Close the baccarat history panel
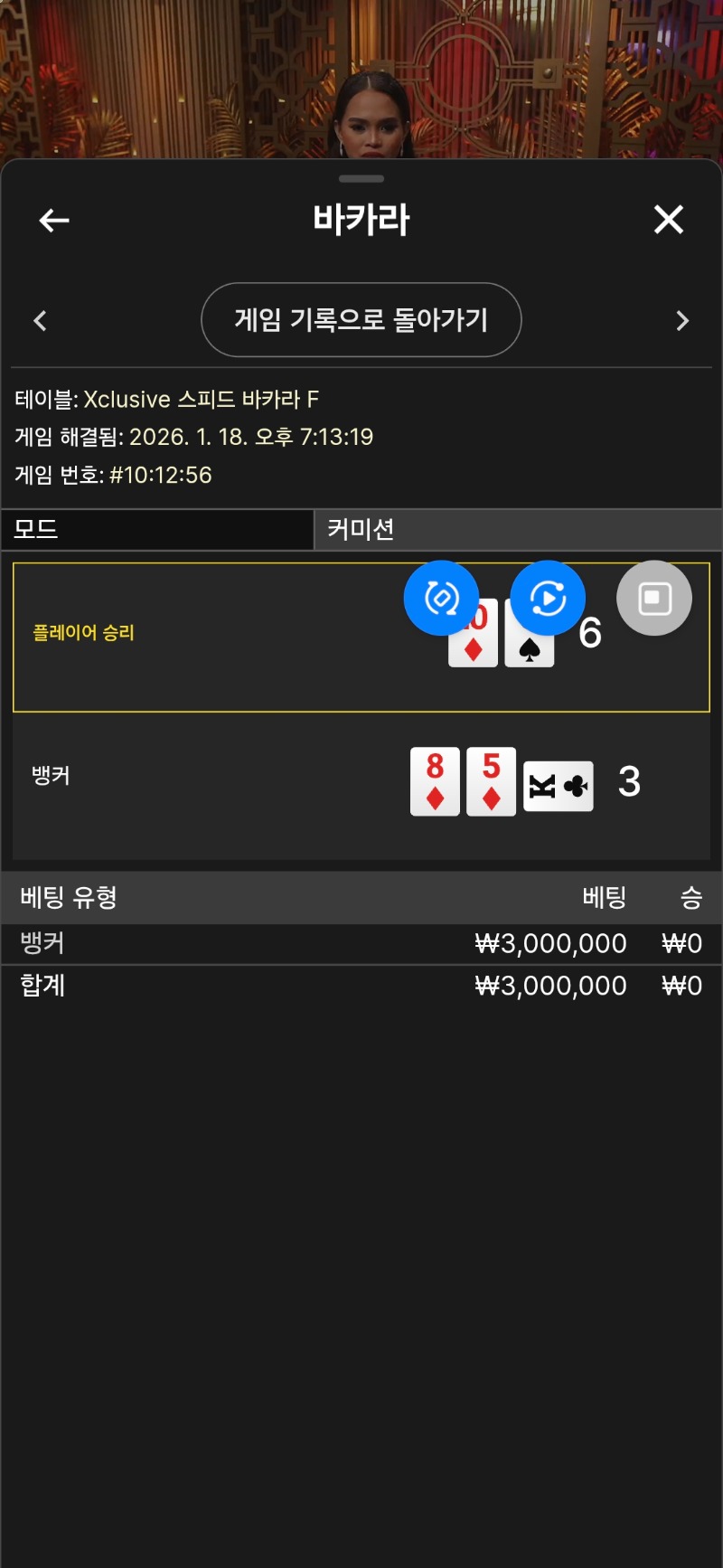 tap(668, 220)
